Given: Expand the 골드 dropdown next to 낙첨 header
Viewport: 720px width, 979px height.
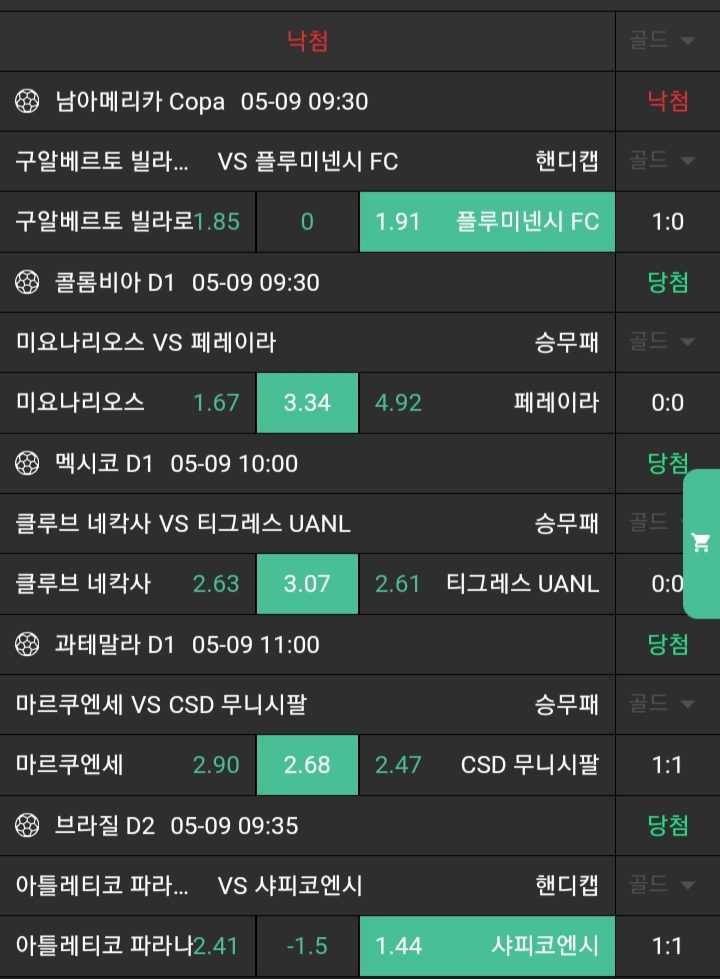Looking at the screenshot, I should click(661, 41).
